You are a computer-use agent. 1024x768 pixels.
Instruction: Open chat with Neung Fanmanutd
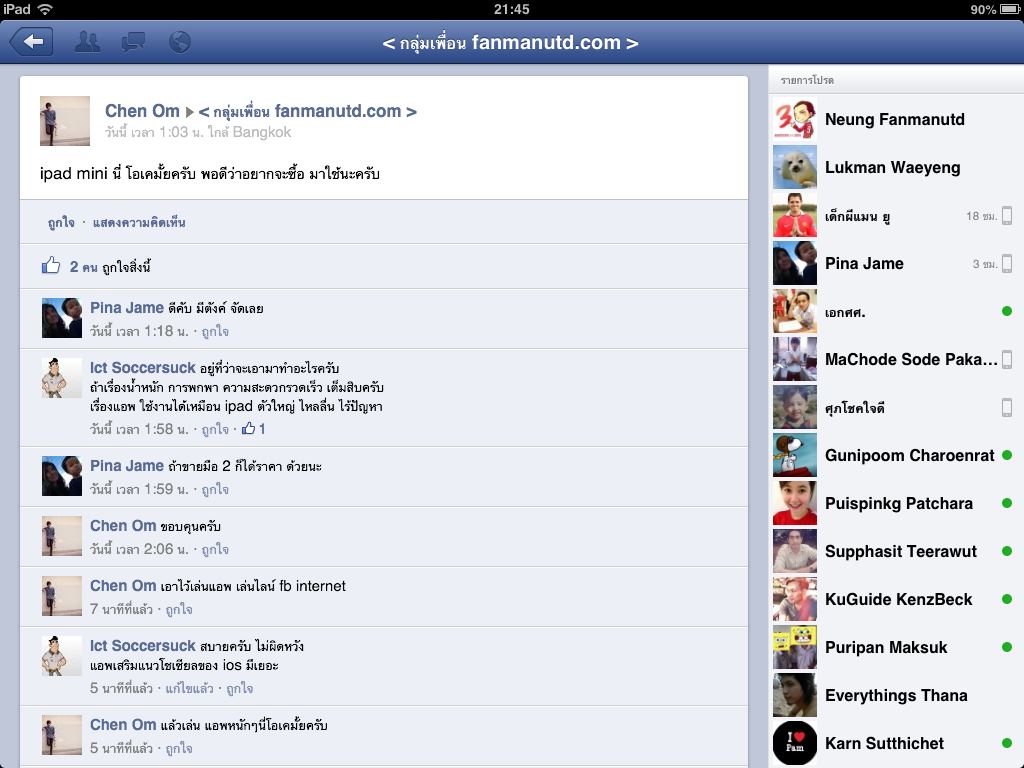(x=894, y=120)
